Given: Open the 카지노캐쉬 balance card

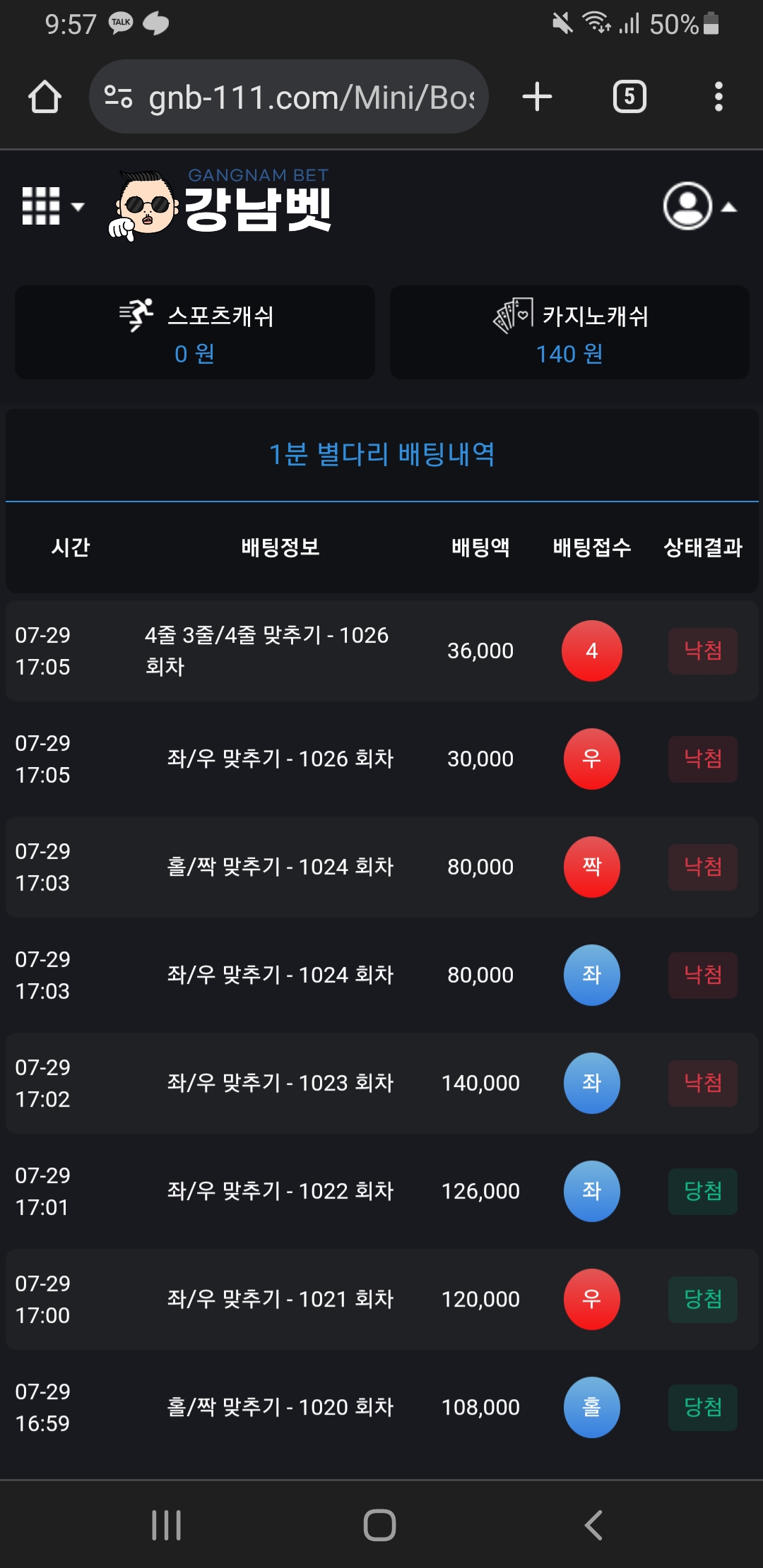Looking at the screenshot, I should 569,332.
